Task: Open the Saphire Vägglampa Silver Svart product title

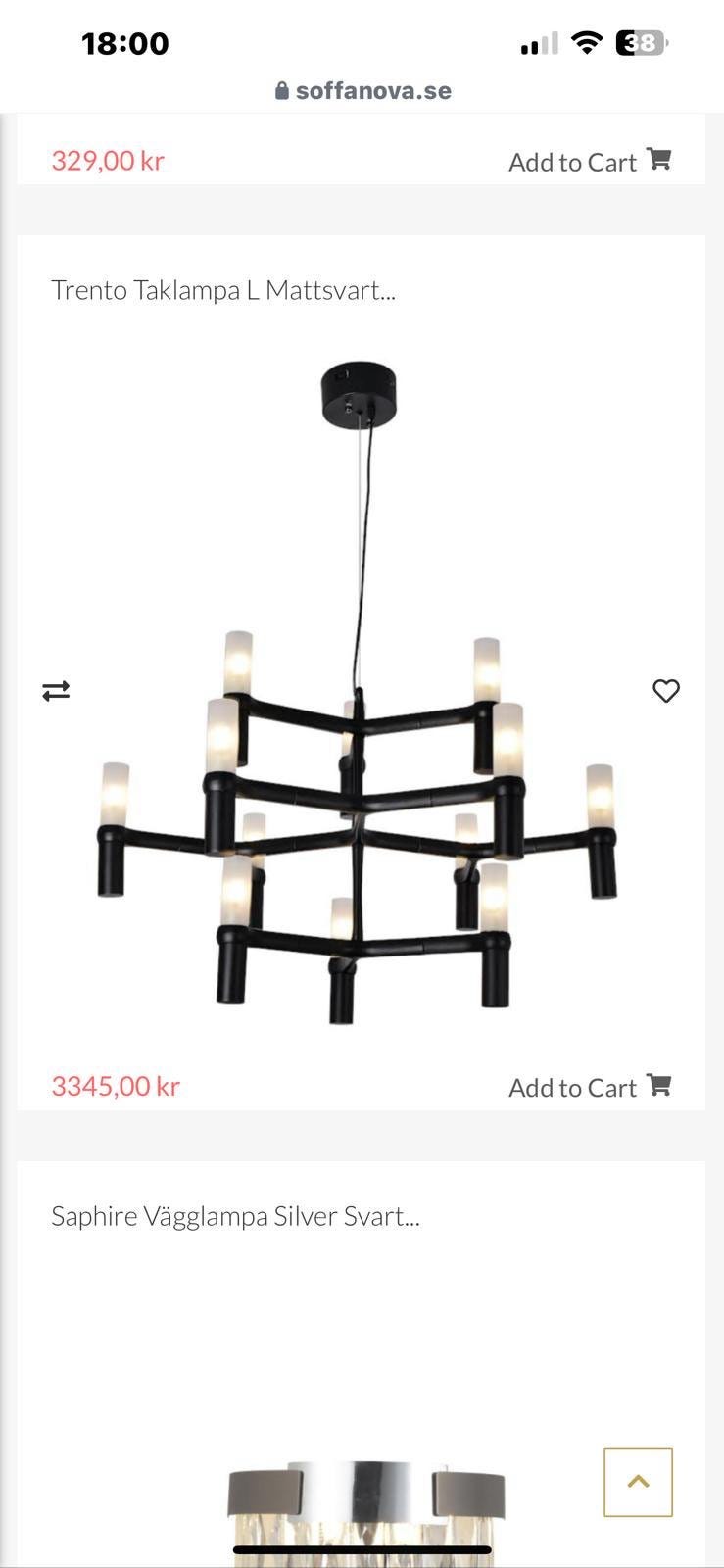Action: coord(235,1216)
